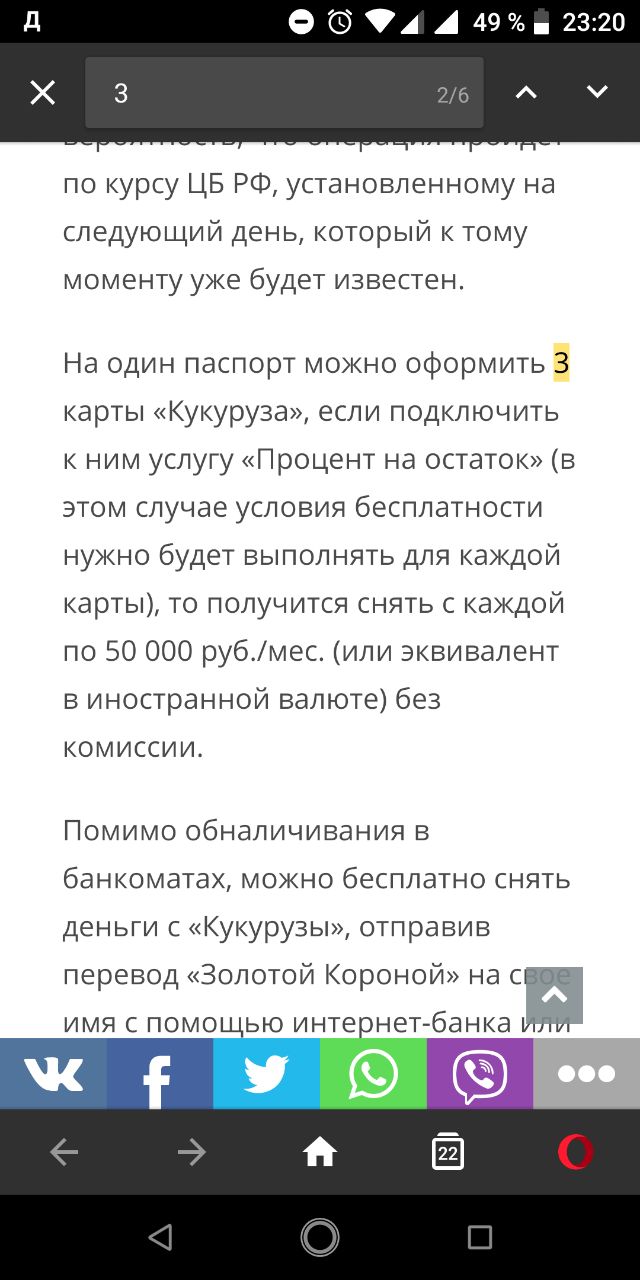Share the article on Facebook
Viewport: 640px width, 1280px height.
pos(160,1074)
